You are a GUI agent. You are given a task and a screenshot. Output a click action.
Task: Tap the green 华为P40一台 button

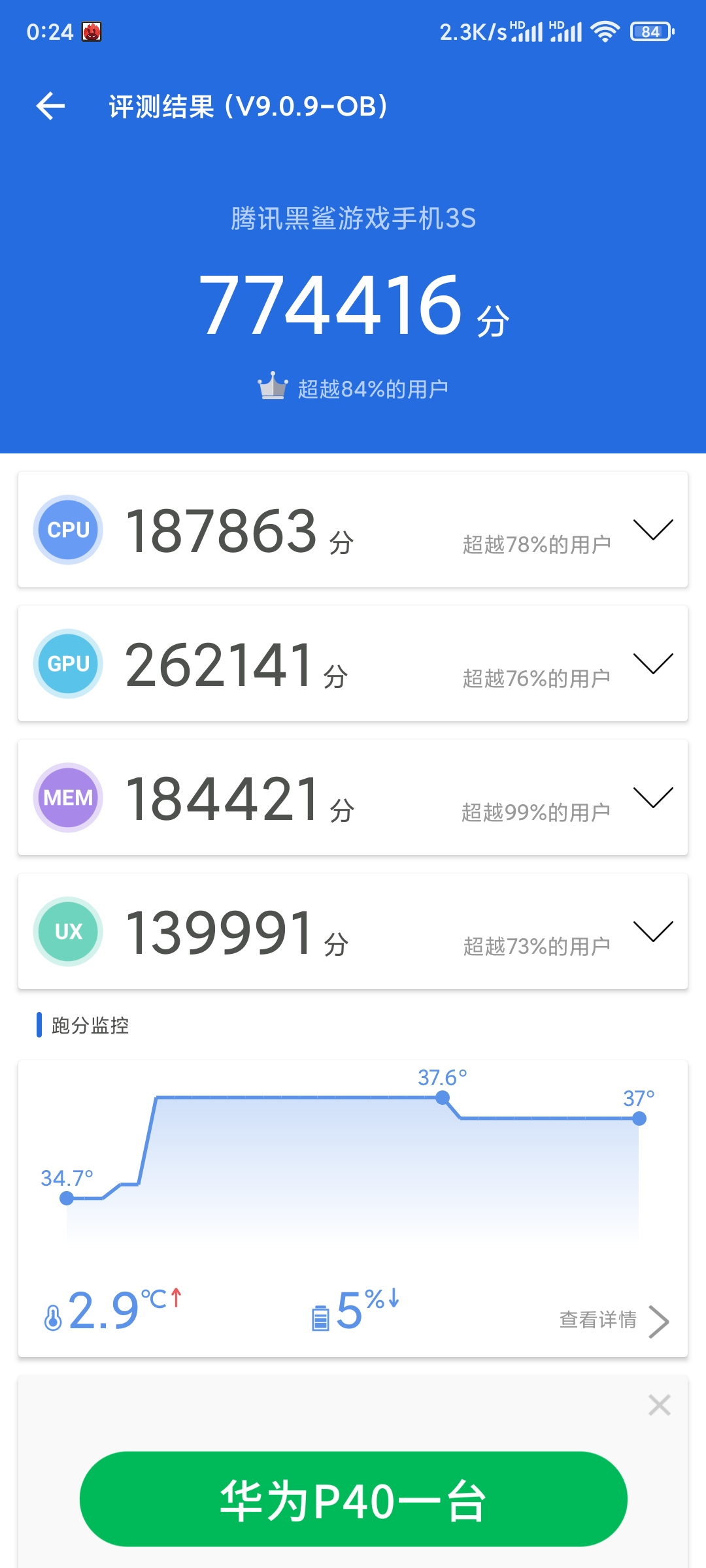pos(354,1499)
